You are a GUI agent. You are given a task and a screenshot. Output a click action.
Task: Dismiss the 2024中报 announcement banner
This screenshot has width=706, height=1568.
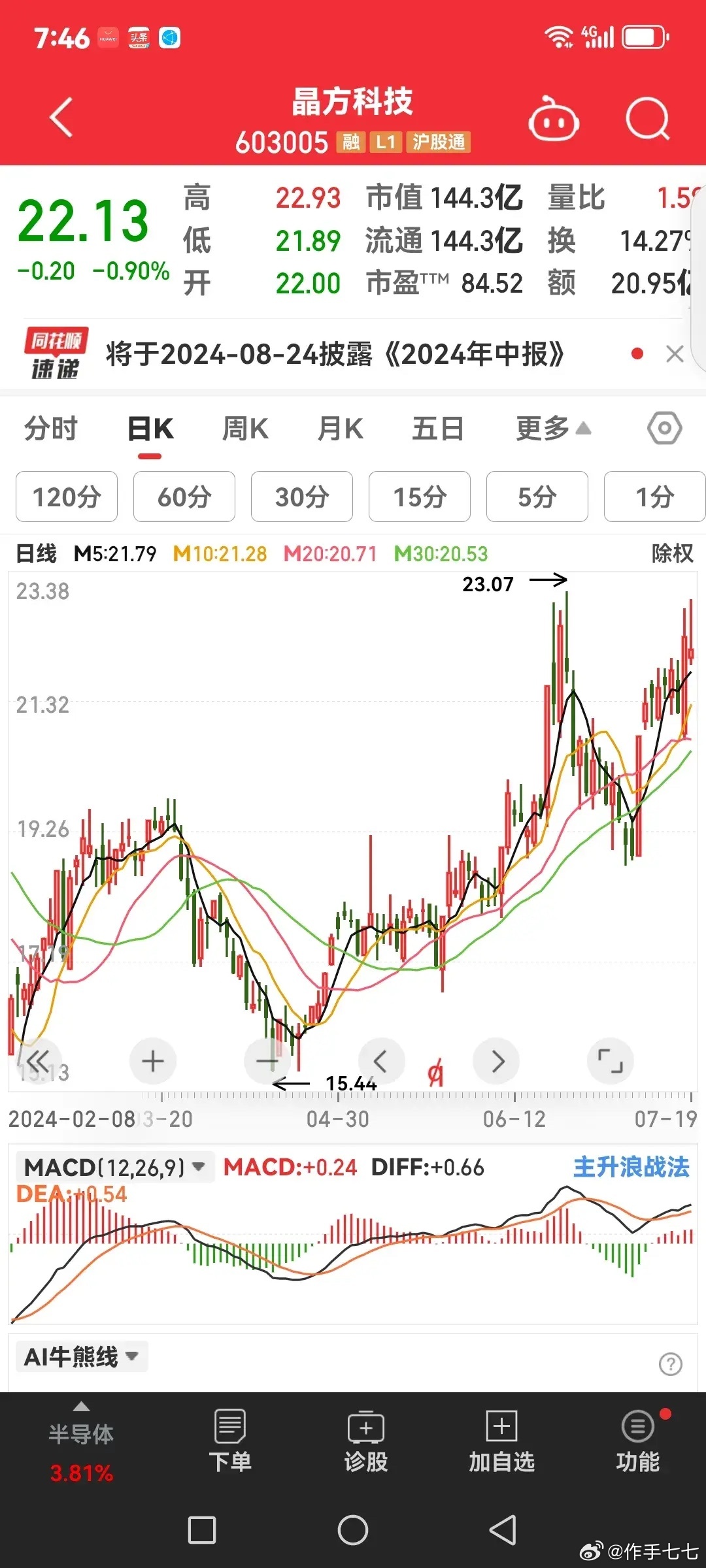676,353
